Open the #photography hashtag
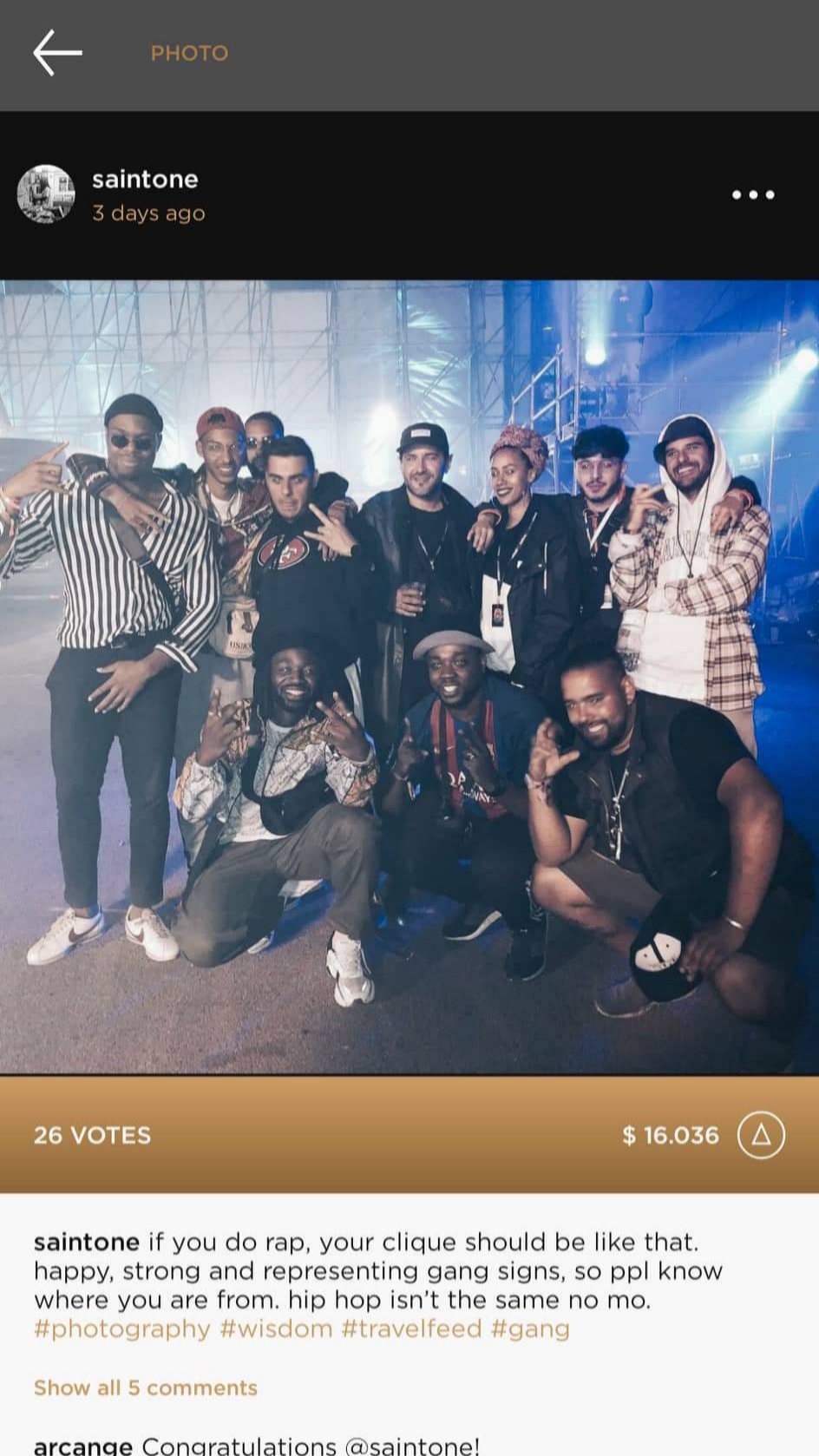 [x=121, y=1328]
